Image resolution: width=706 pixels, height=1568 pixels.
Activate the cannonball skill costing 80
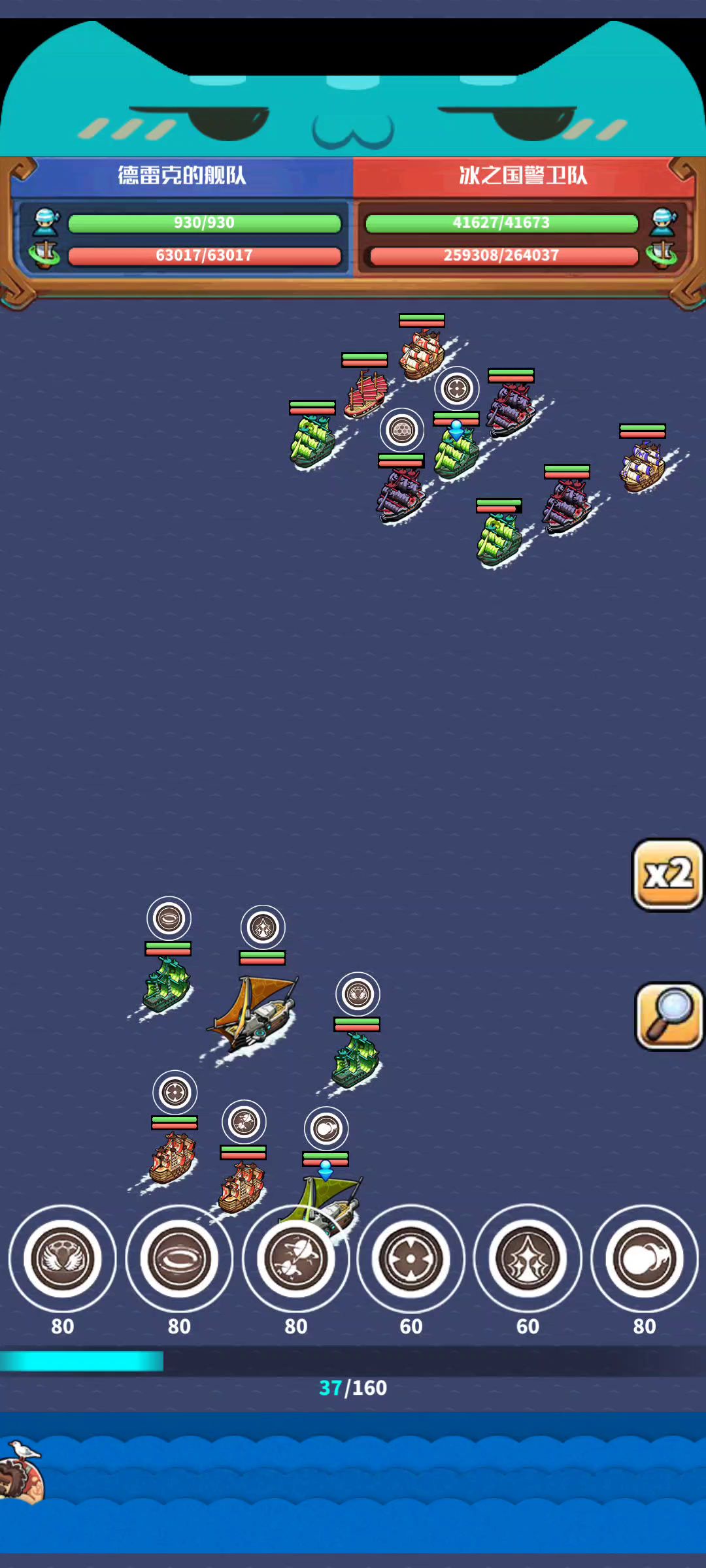click(x=645, y=1258)
